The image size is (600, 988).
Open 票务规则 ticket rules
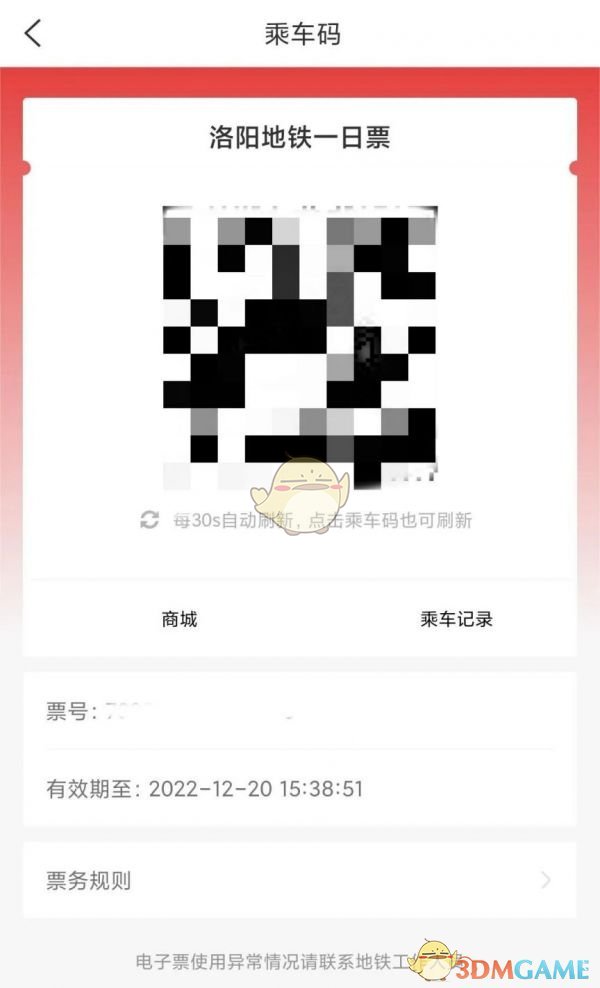point(300,881)
